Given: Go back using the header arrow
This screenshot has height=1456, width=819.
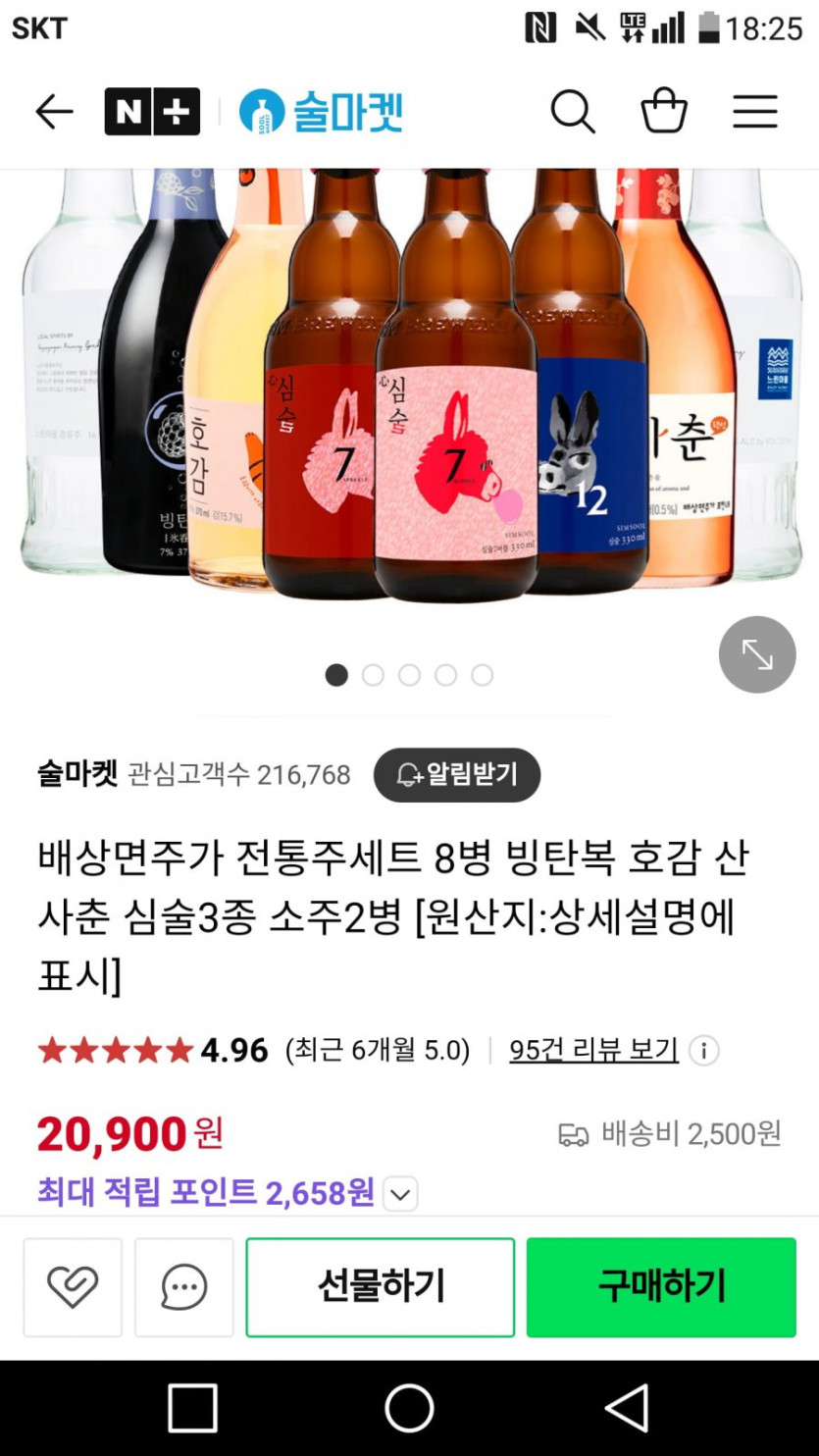Looking at the screenshot, I should 54,112.
